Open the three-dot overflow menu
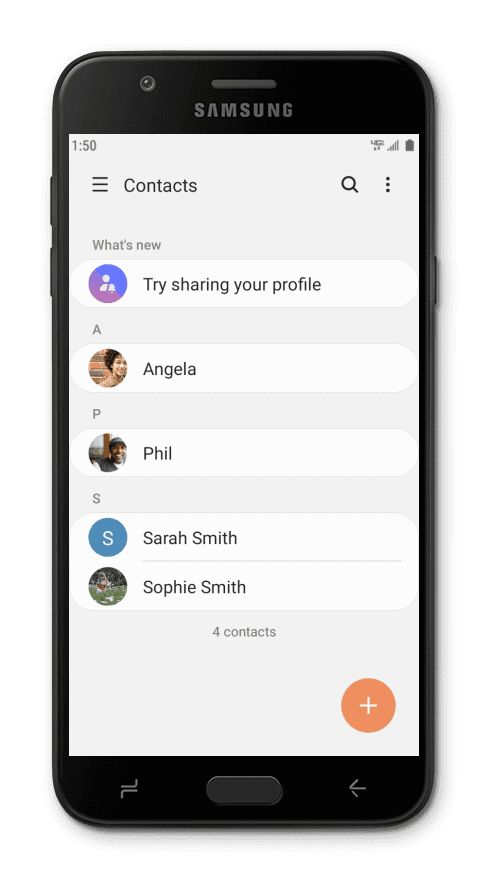 [x=387, y=184]
